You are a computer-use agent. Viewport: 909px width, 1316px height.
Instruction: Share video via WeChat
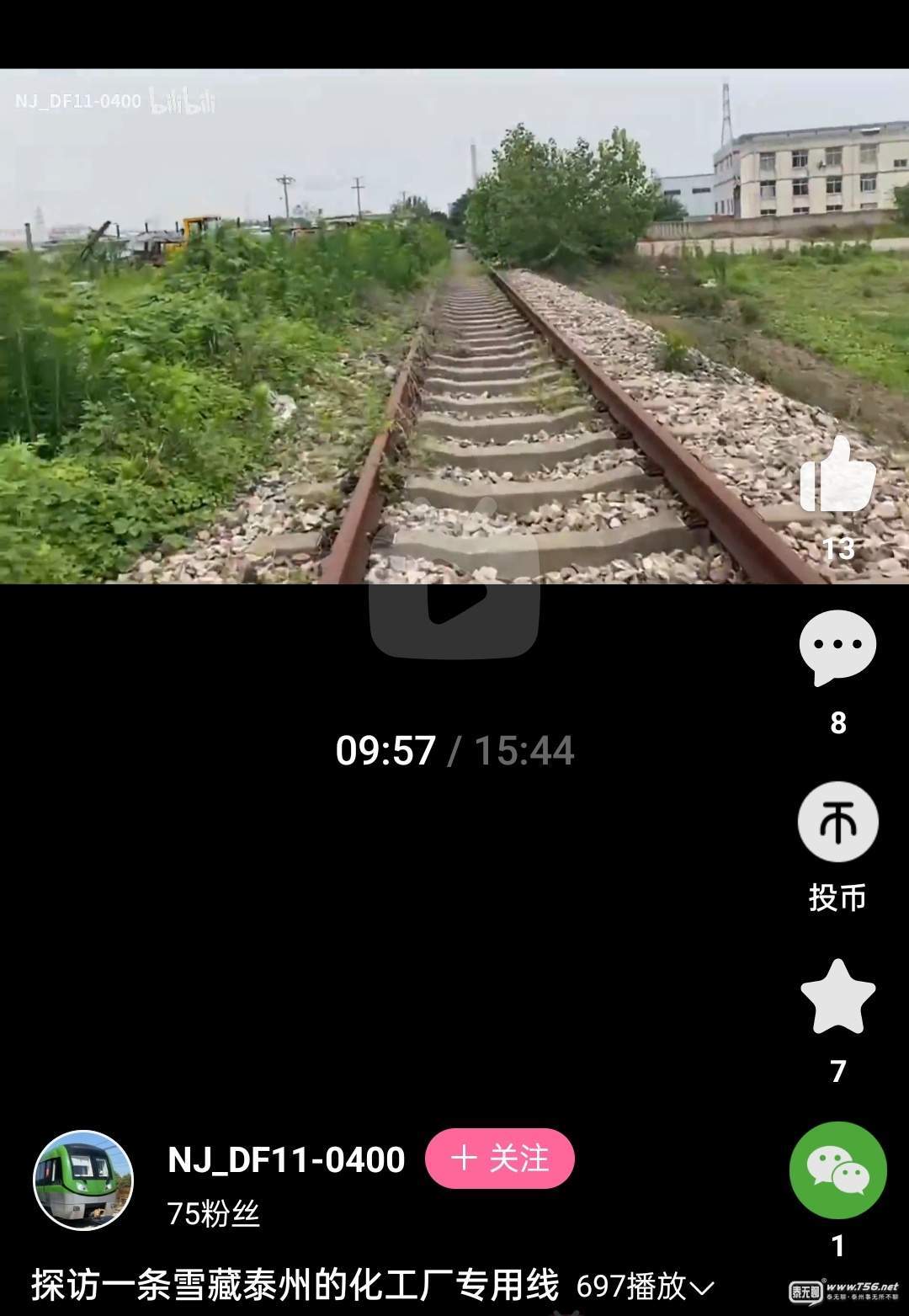coord(837,1169)
